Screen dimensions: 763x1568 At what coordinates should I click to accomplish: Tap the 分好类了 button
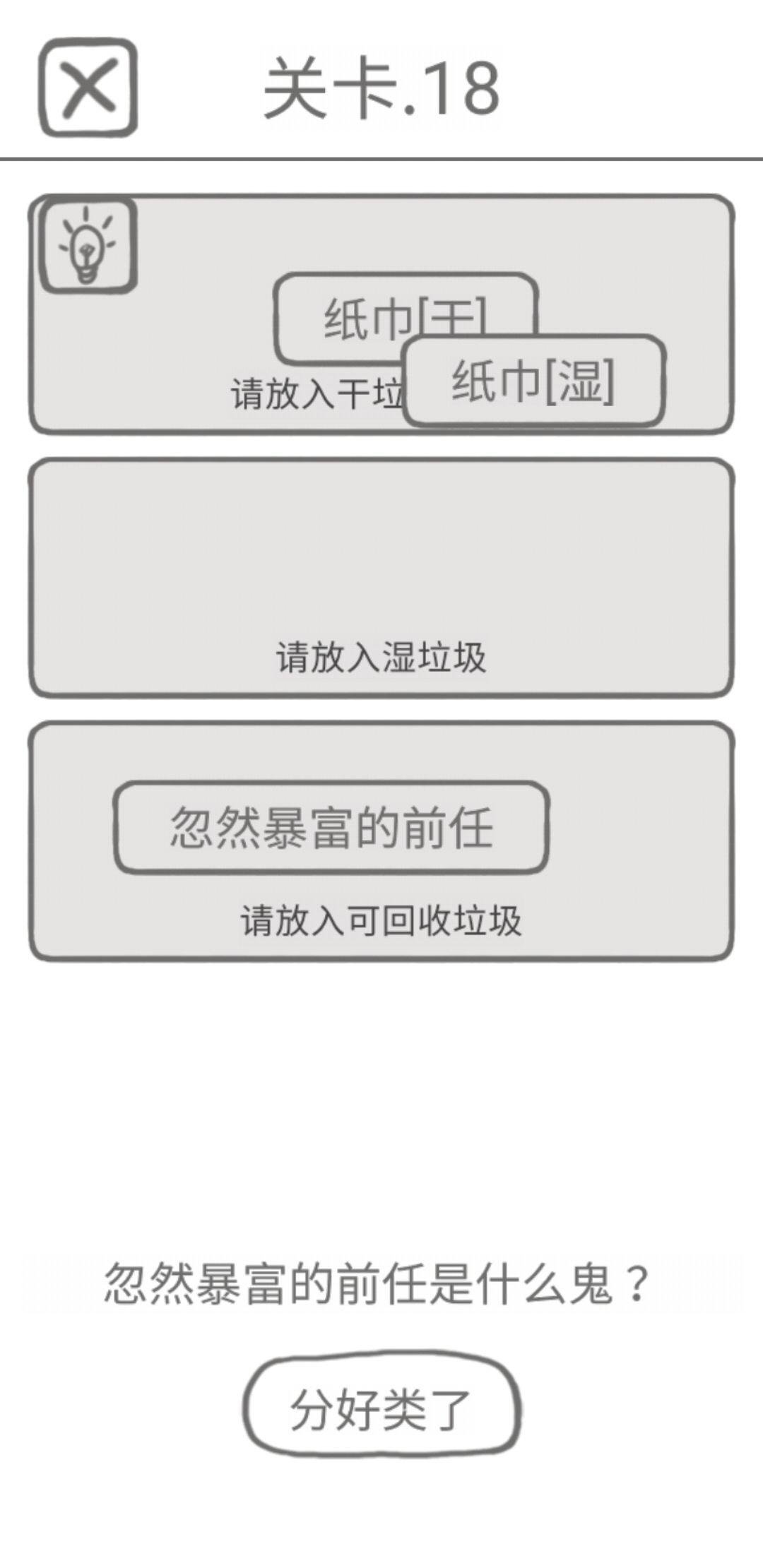pos(381,1407)
